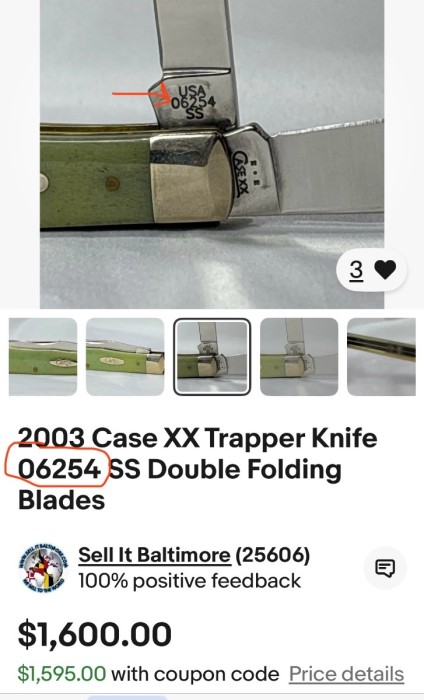Select the highlighted third thumbnail image

point(212,357)
